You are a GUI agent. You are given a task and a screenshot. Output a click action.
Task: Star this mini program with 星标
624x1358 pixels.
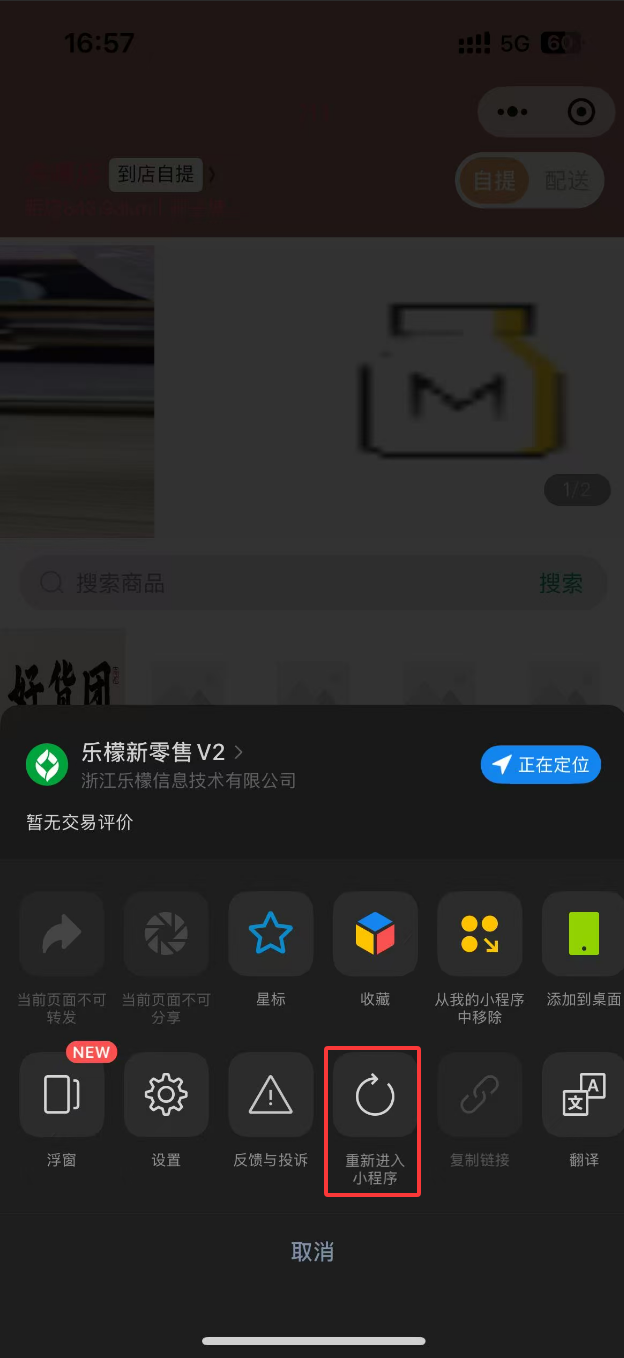(x=270, y=934)
